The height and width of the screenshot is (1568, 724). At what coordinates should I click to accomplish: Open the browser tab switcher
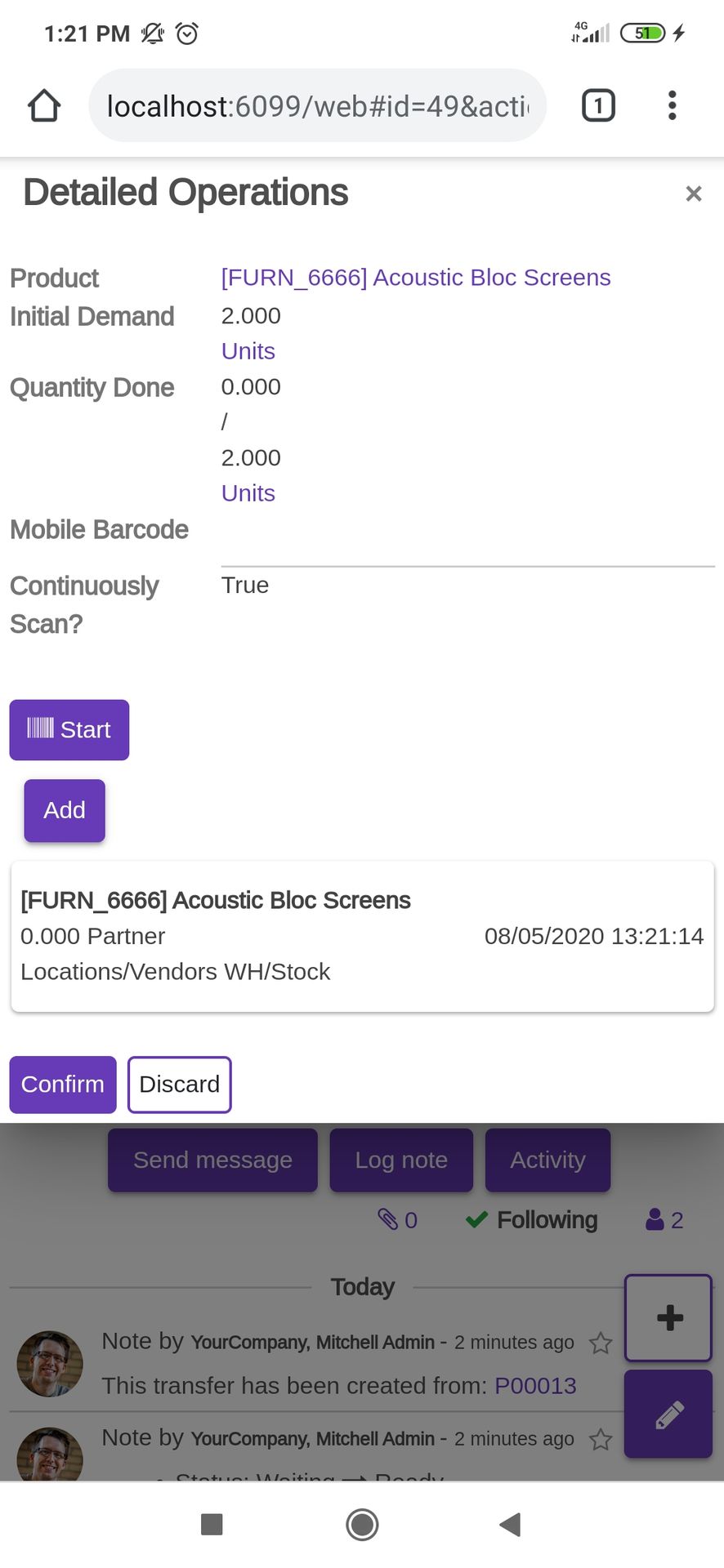(x=598, y=105)
